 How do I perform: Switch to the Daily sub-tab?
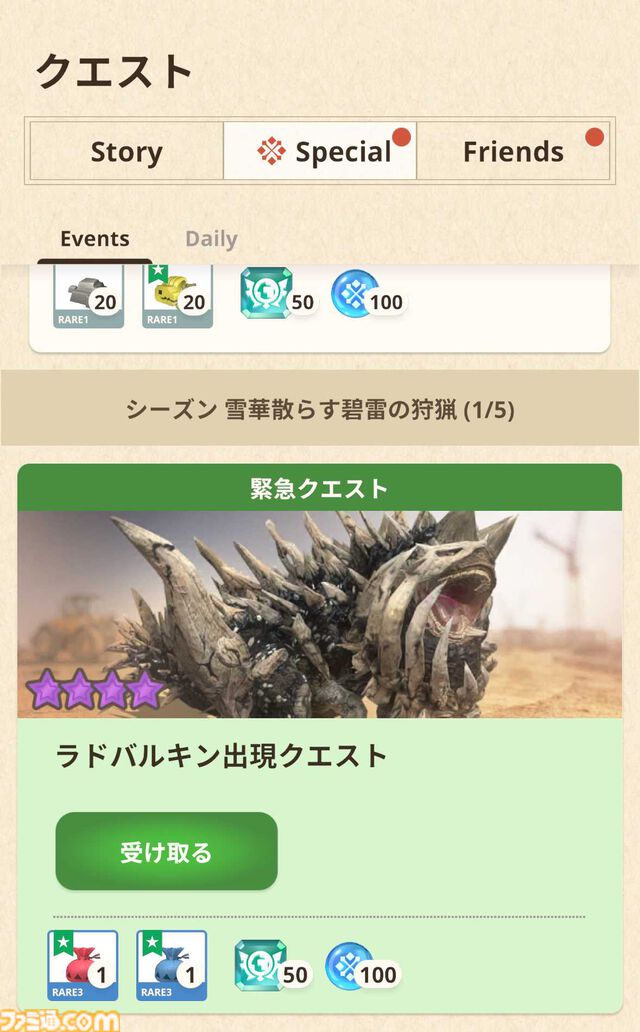point(211,239)
